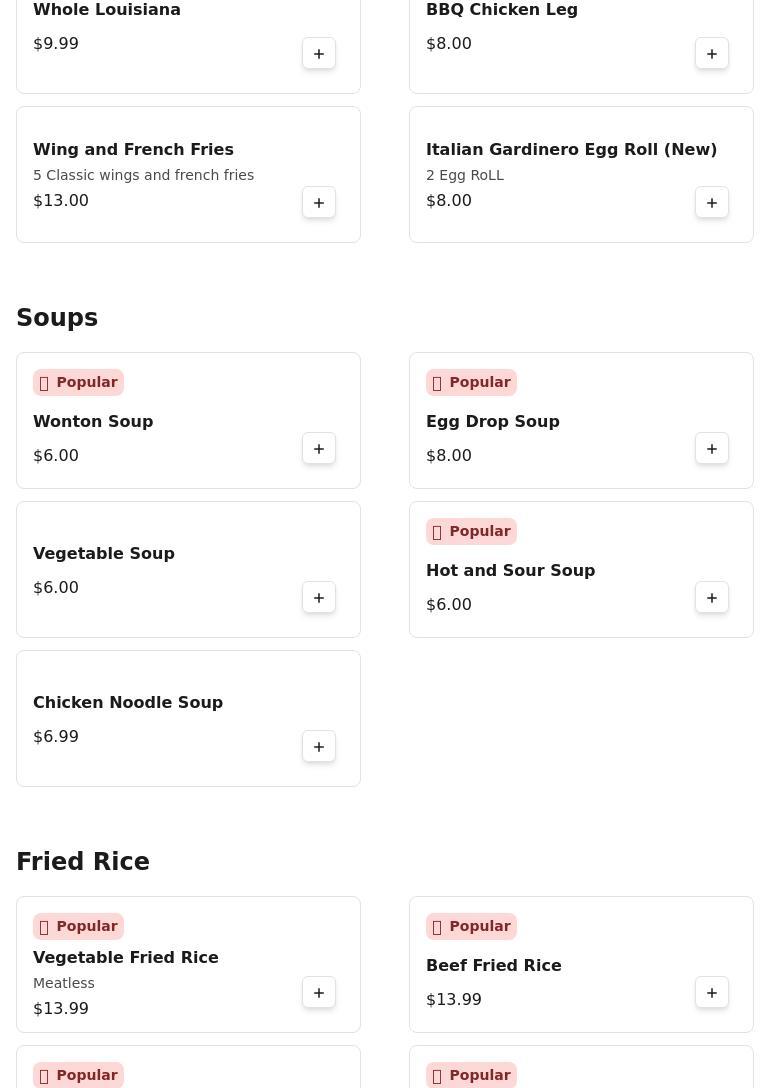Screen dimensions: 770x1088
Task: Tap the plus button for Wing and French Fries
Action: point(319,203)
